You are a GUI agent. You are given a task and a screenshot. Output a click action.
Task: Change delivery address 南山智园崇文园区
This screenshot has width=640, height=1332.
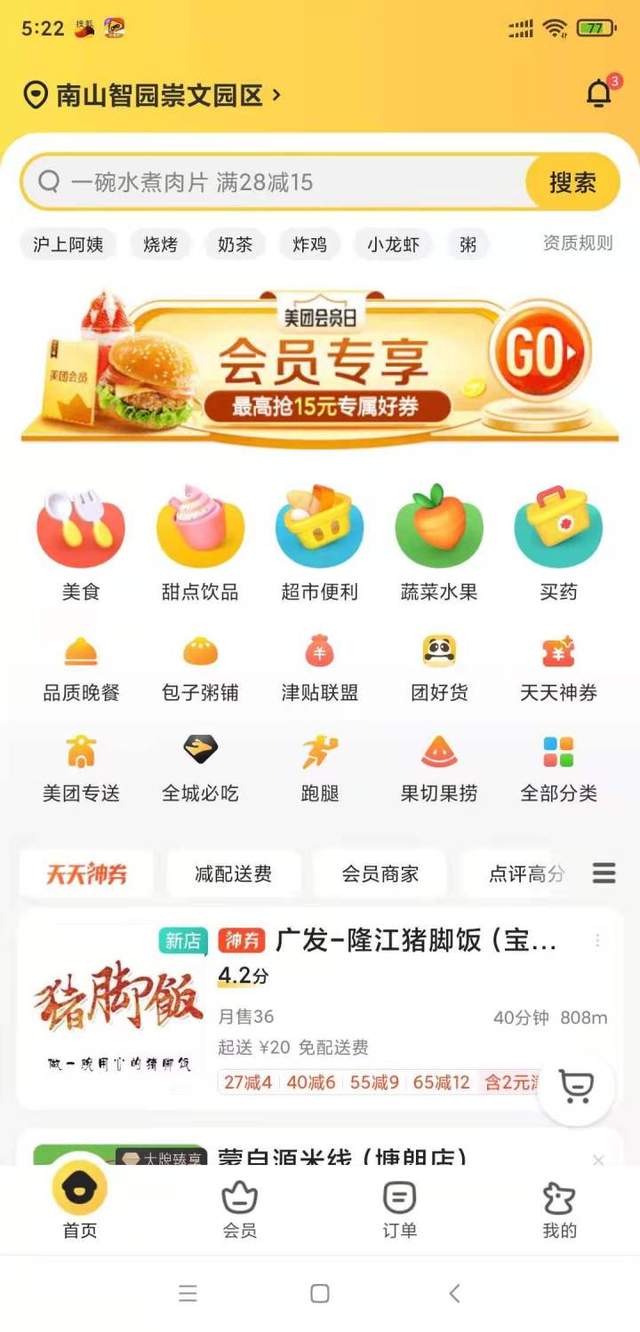pos(152,95)
